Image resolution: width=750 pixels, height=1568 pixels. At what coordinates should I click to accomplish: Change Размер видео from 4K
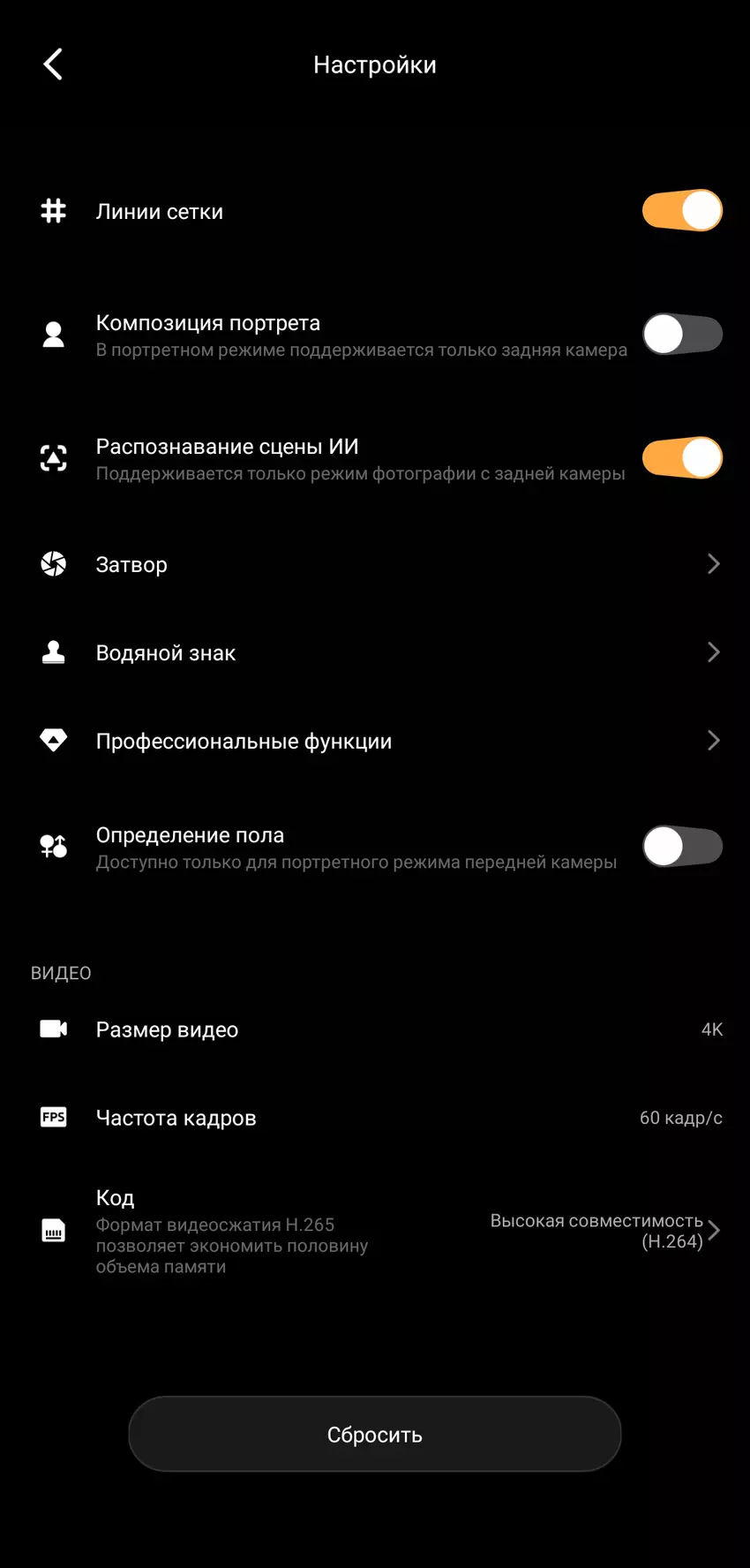click(375, 1029)
